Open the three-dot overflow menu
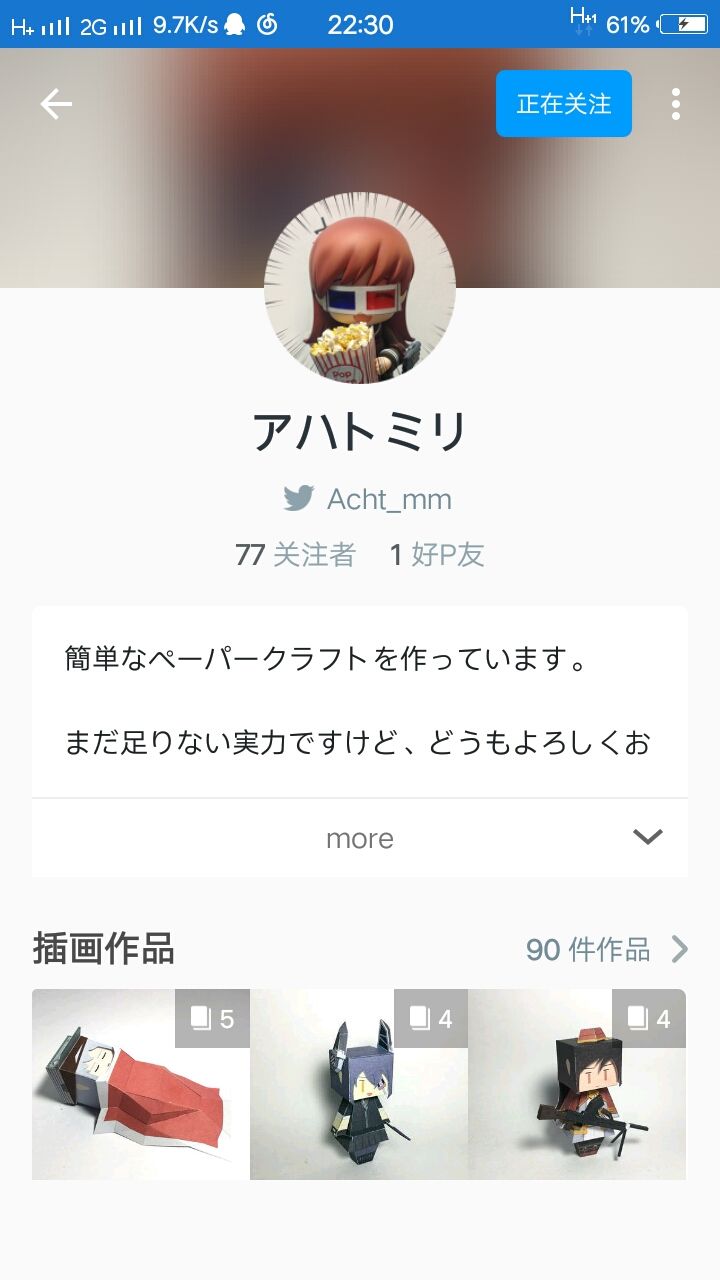720x1280 pixels. coord(676,104)
